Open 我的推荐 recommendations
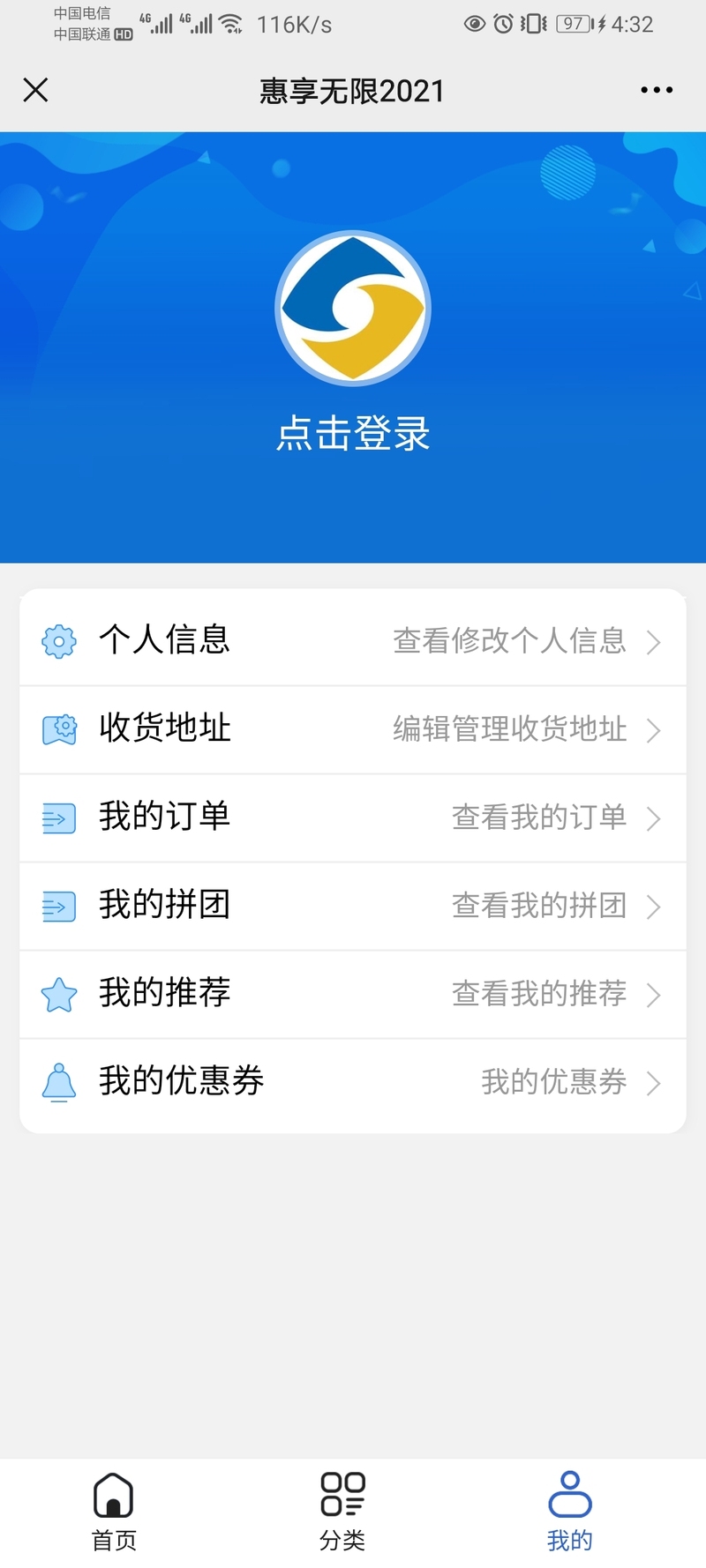The width and height of the screenshot is (706, 1568). click(353, 994)
